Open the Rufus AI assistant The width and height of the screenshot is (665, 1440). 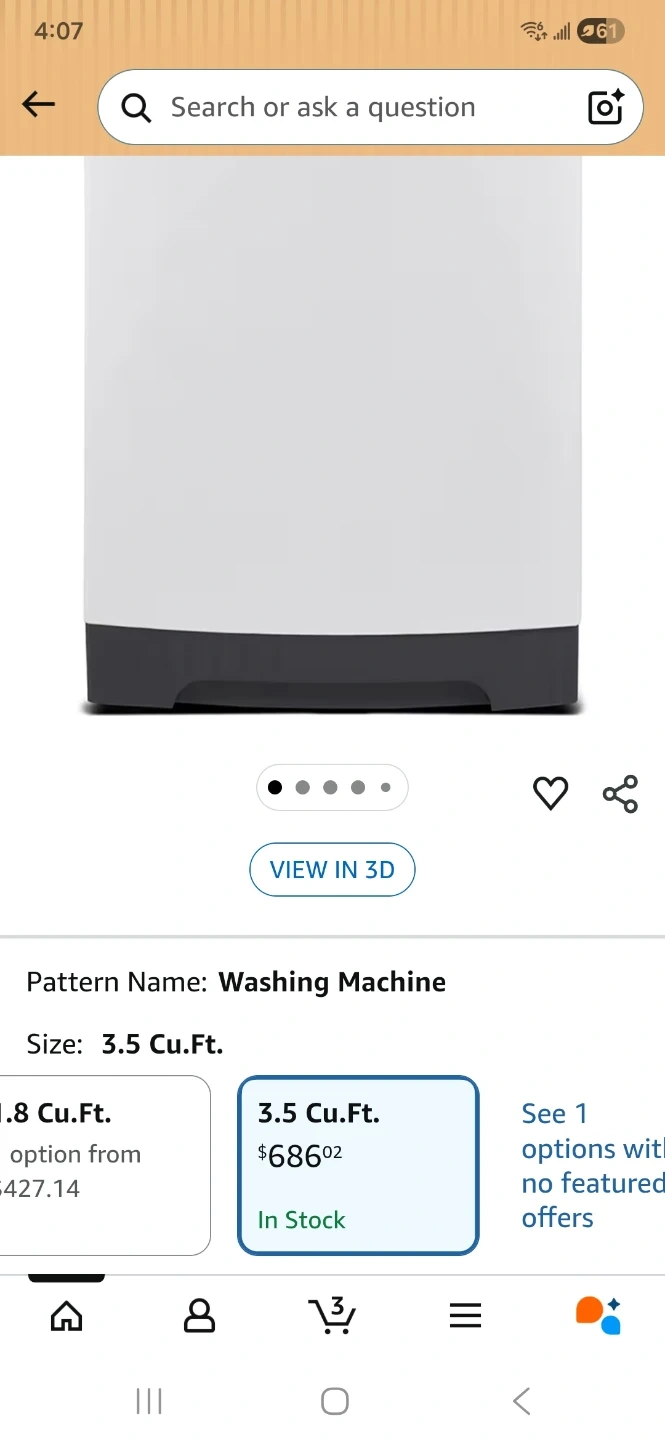(598, 1316)
